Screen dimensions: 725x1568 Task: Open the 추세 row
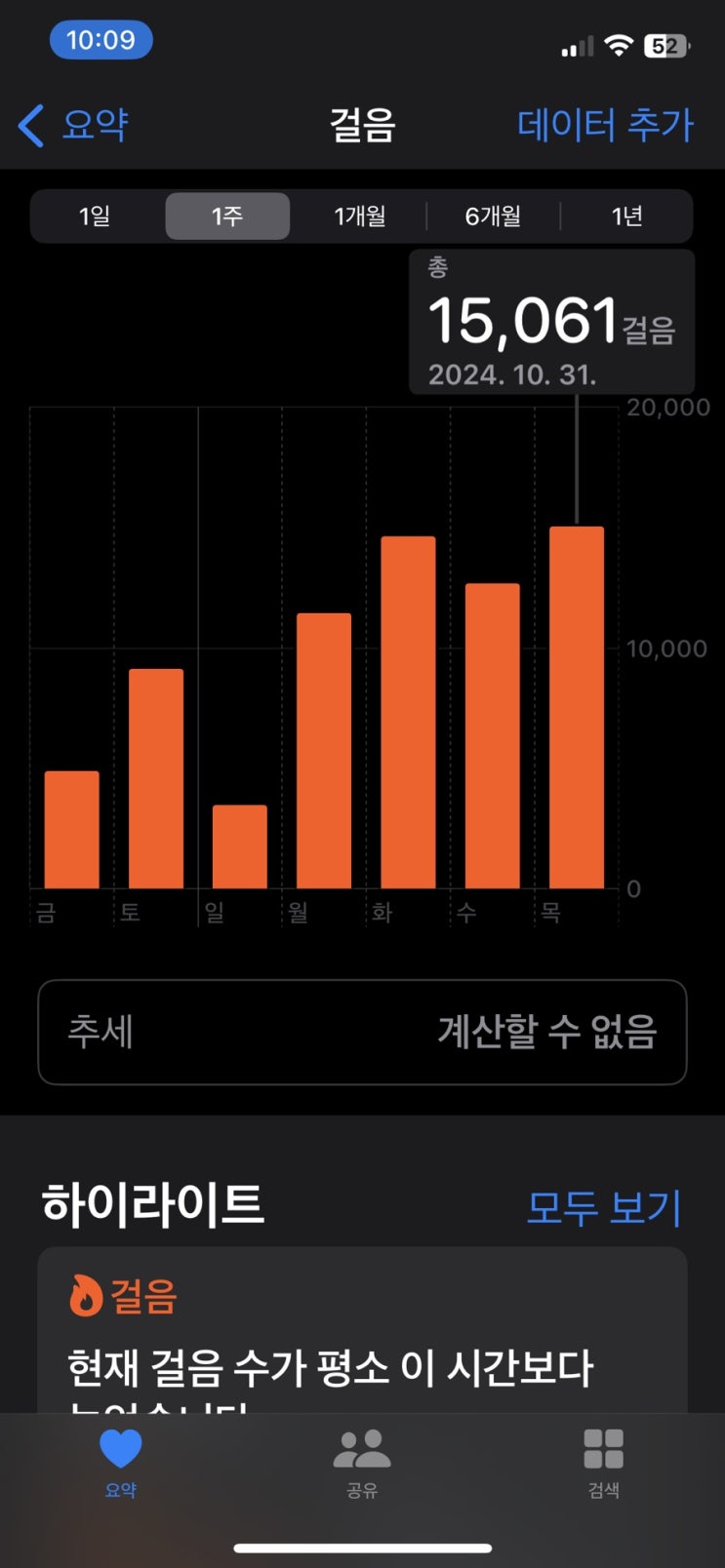tap(362, 1032)
